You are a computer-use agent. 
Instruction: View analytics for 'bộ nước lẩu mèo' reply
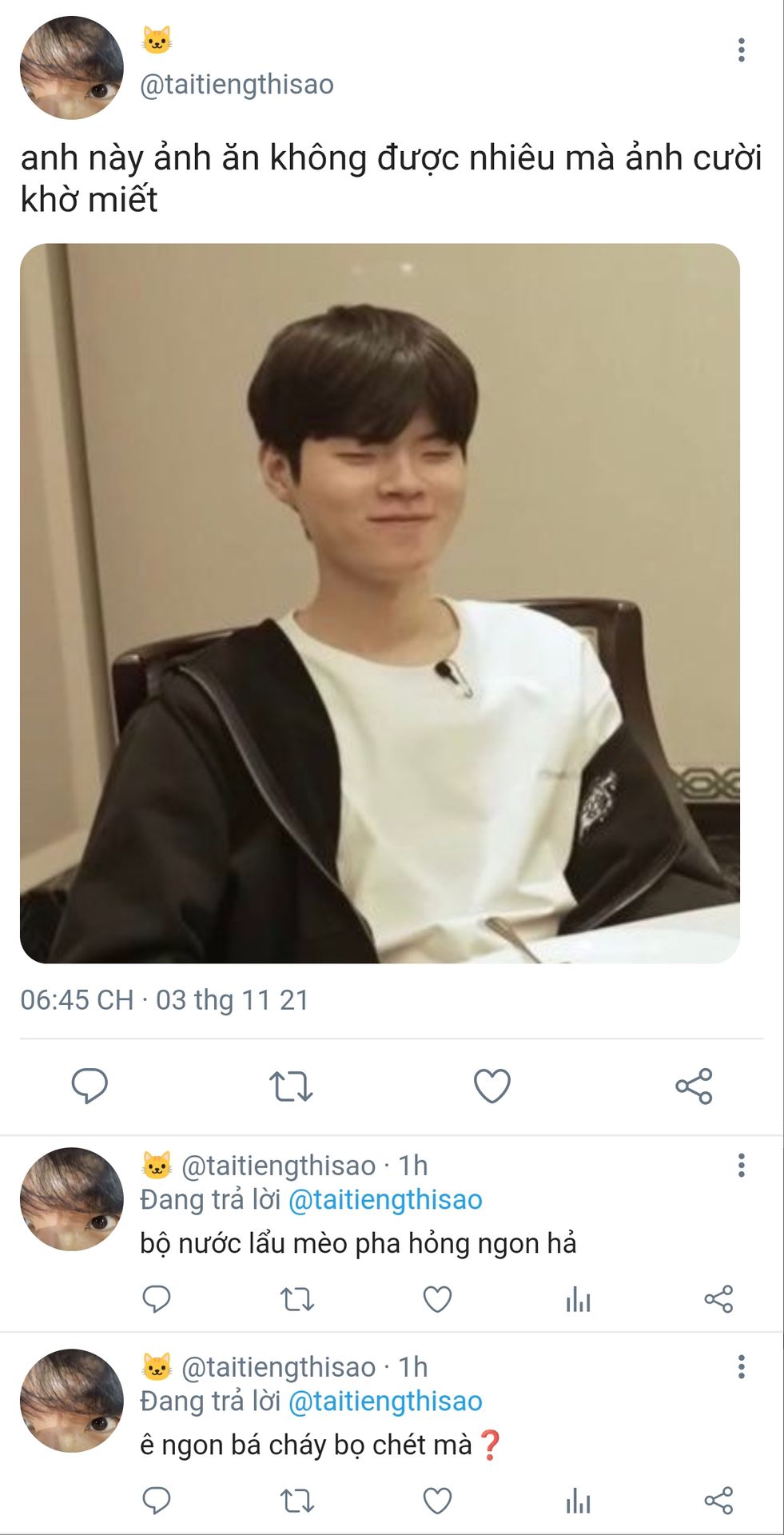pos(578,1299)
